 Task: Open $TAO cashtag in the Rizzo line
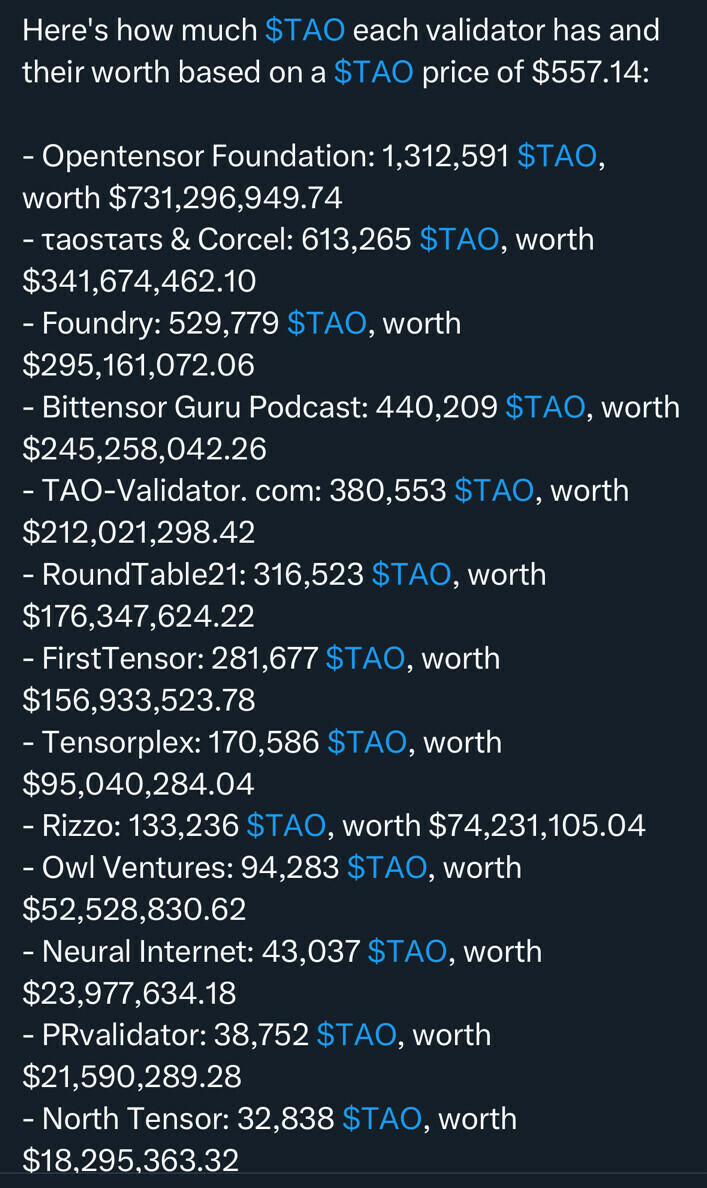(x=286, y=825)
